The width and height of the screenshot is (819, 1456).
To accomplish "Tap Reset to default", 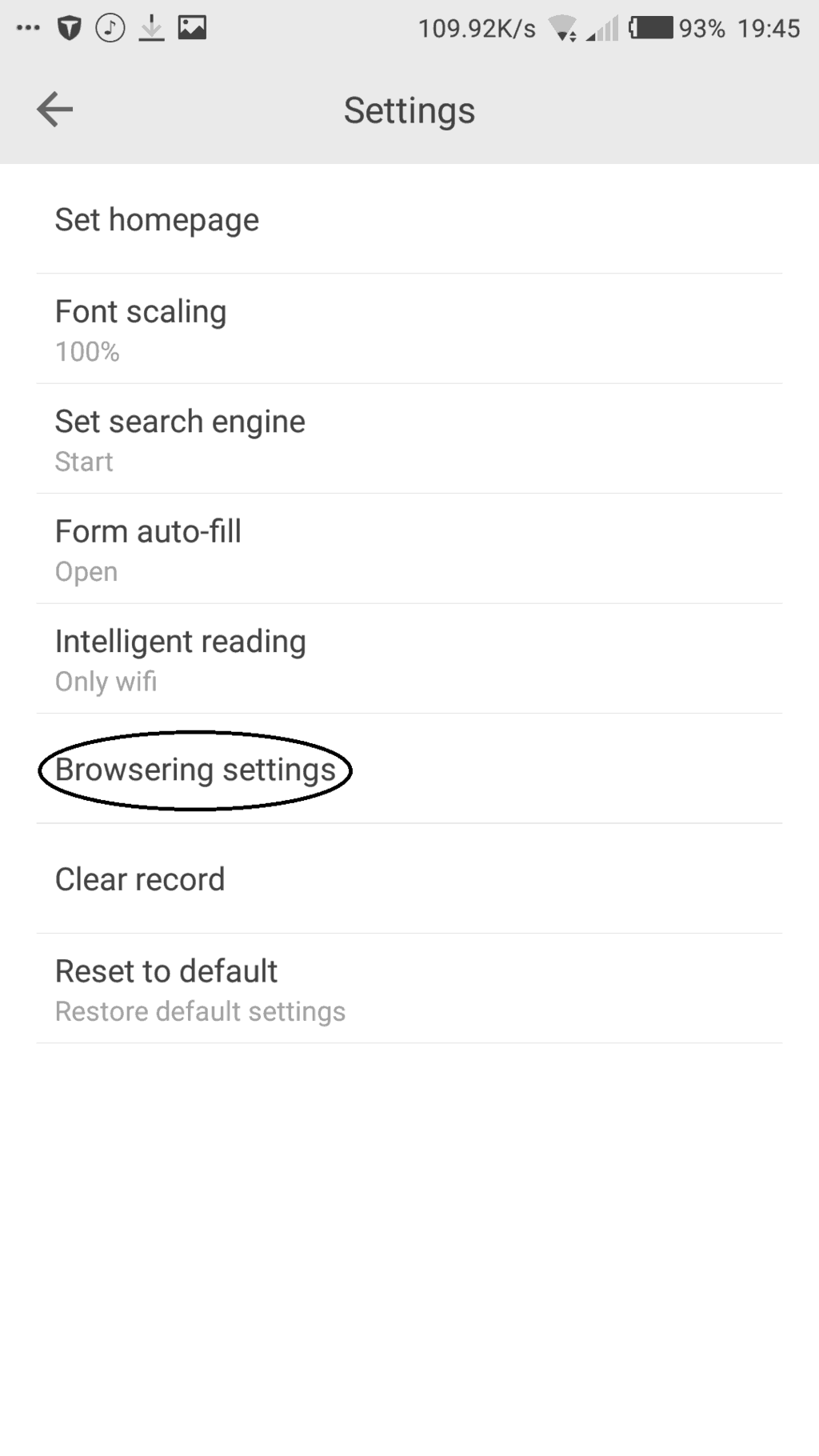I will click(x=408, y=989).
